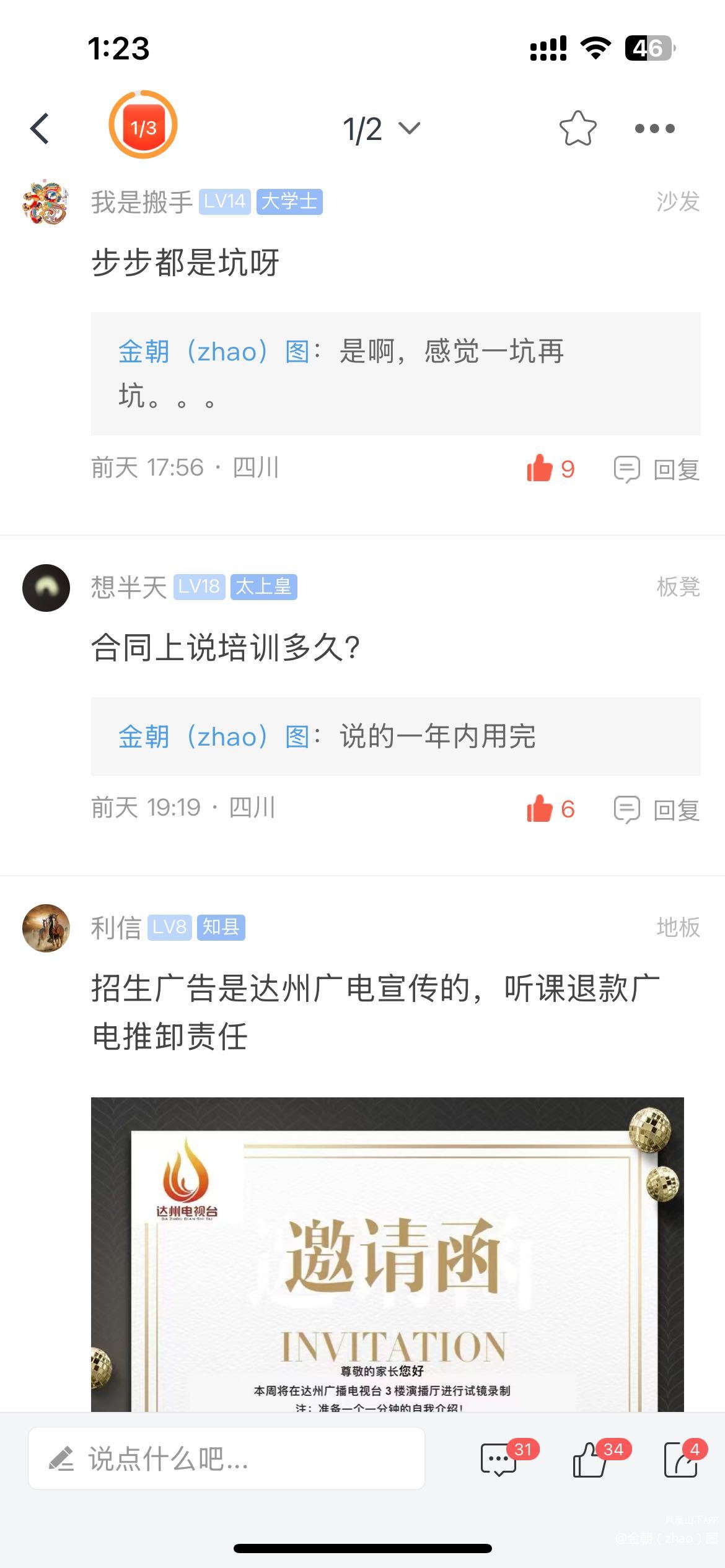Viewport: 725px width, 1568px height.
Task: Open the 1/2 page selector dropdown
Action: click(x=381, y=129)
